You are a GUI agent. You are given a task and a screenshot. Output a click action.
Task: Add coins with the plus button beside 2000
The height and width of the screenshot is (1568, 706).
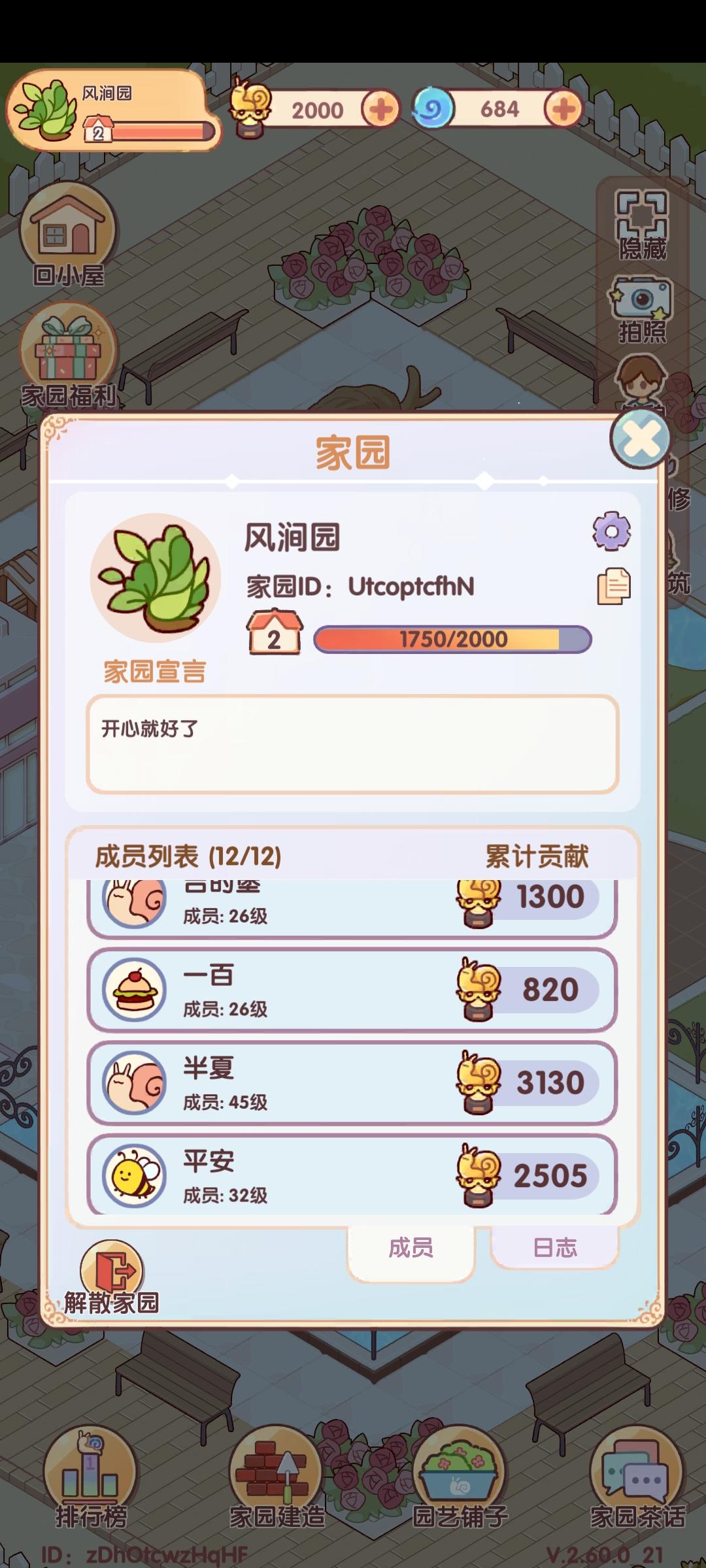pos(382,108)
